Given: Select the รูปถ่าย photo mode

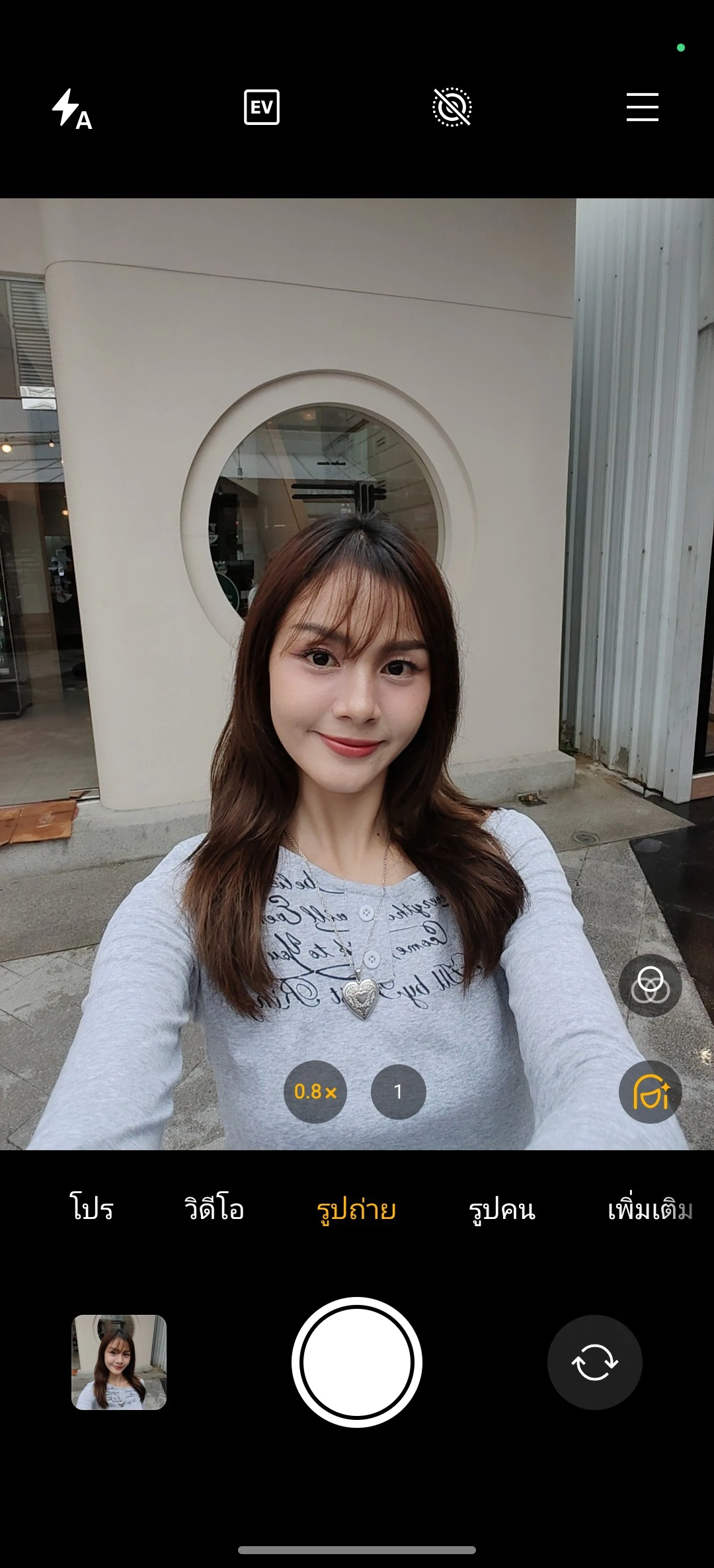Looking at the screenshot, I should click(356, 1209).
